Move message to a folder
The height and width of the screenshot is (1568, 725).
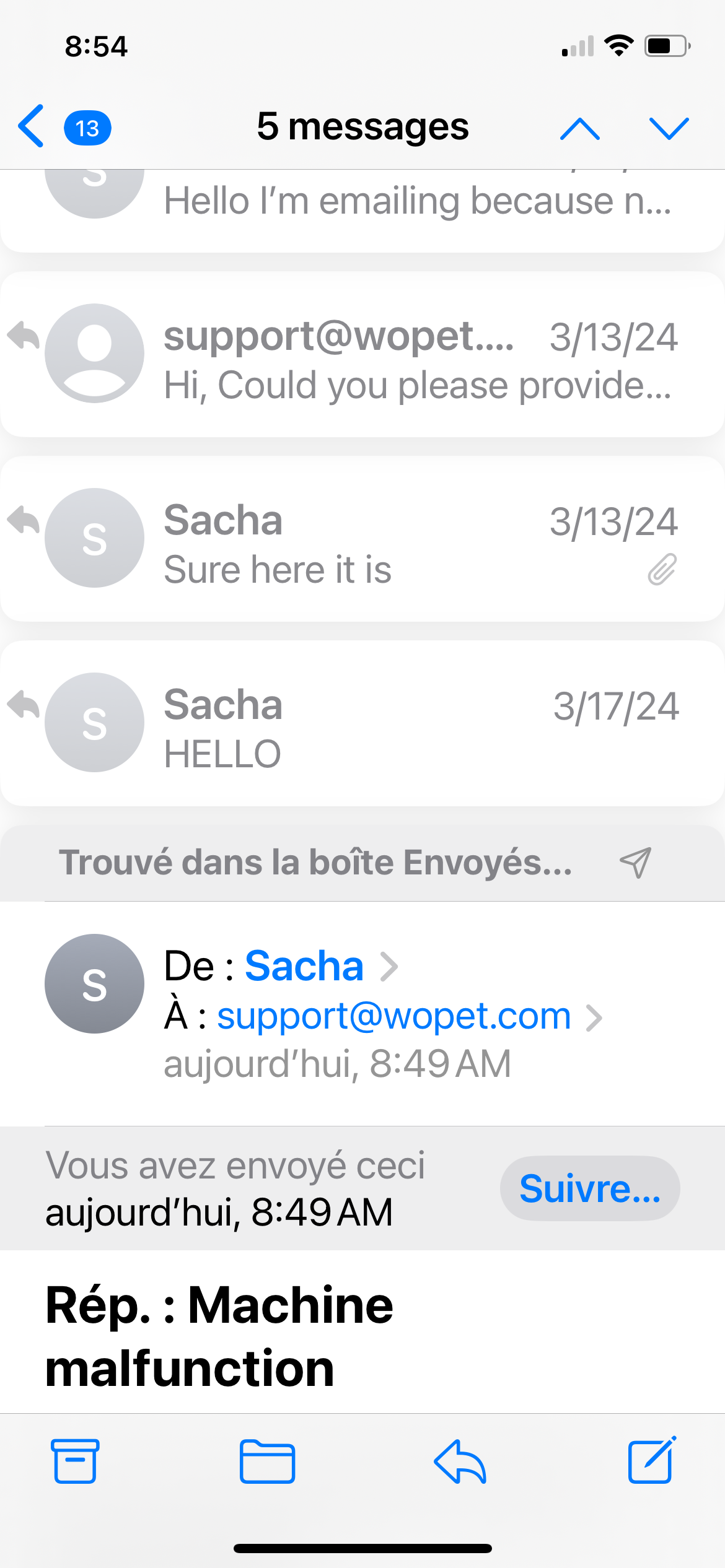267,1461
